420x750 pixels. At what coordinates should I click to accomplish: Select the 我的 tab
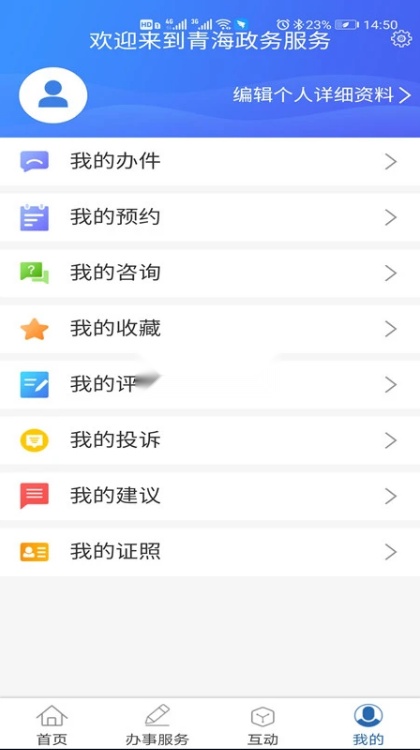point(368,724)
